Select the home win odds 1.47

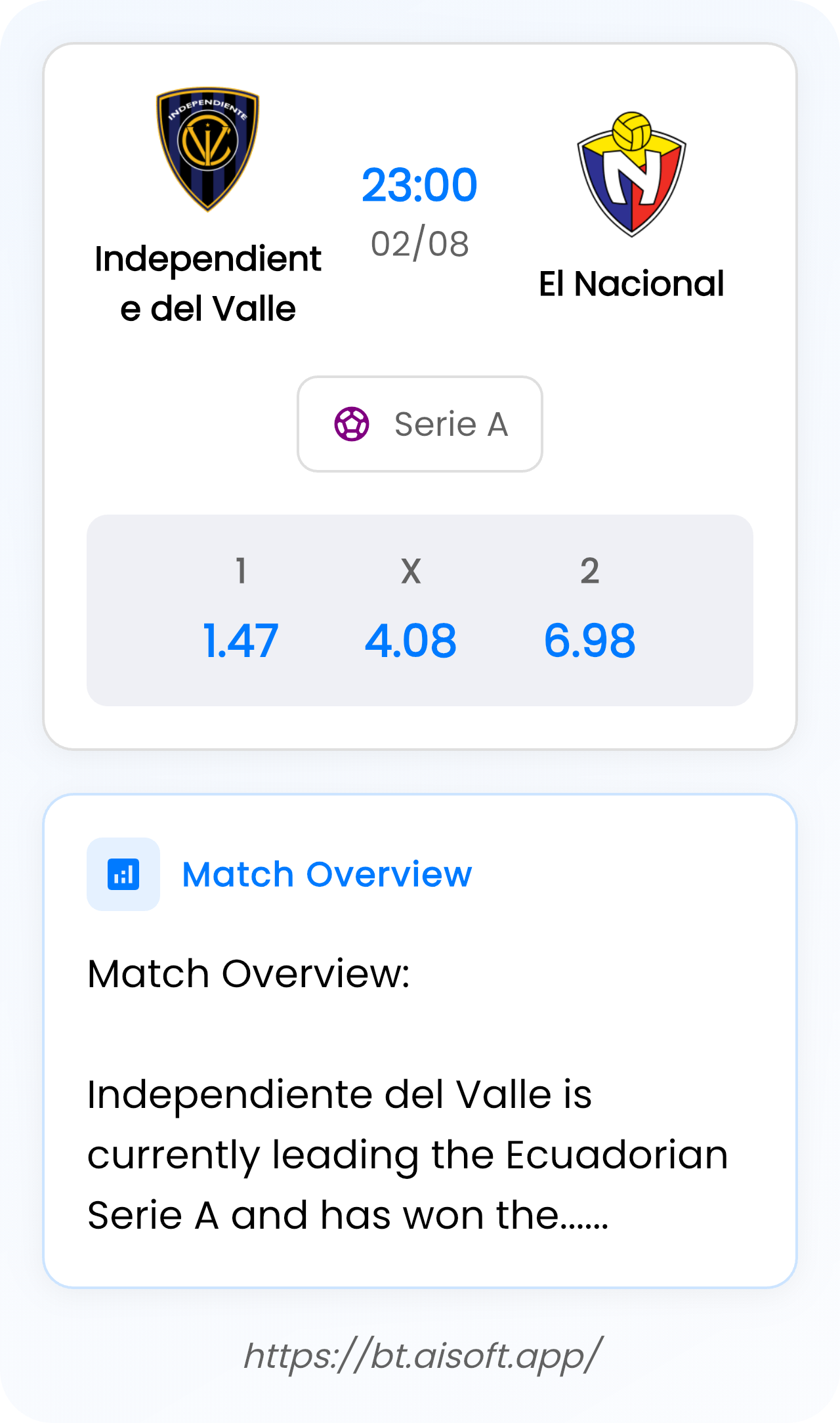(x=240, y=641)
